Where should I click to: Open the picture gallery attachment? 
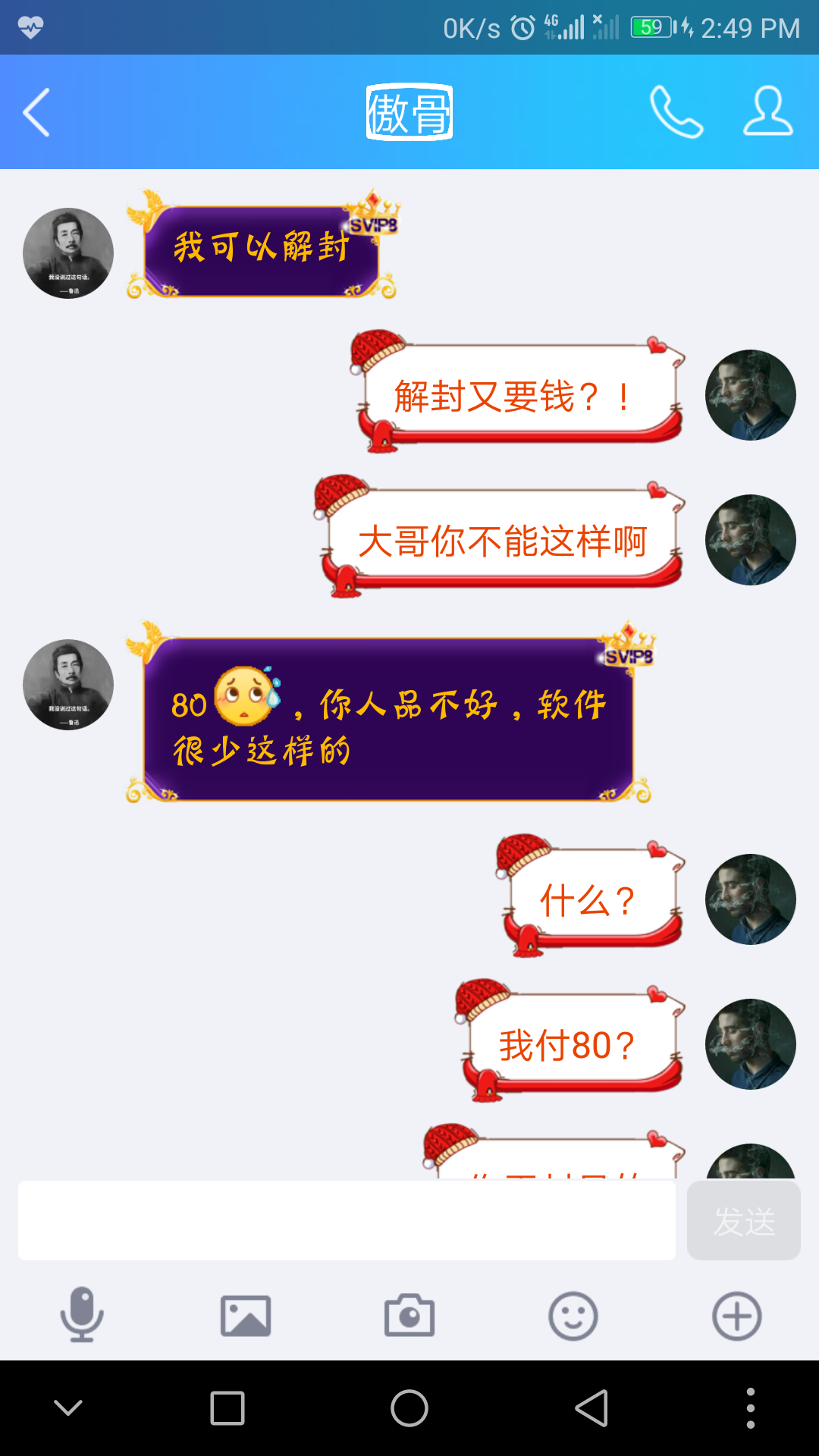point(246,1316)
